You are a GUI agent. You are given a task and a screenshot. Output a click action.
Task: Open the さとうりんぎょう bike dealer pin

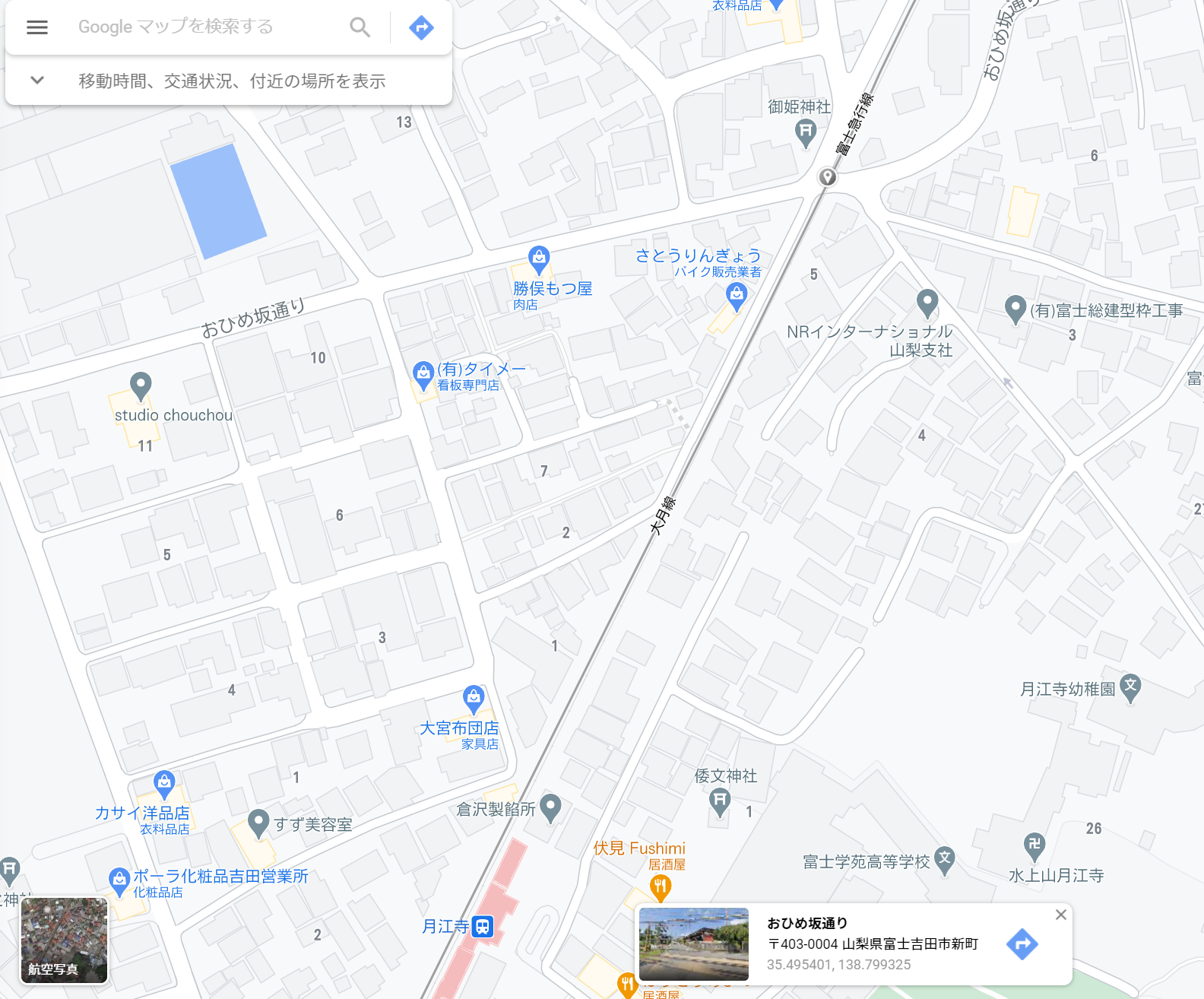736,294
